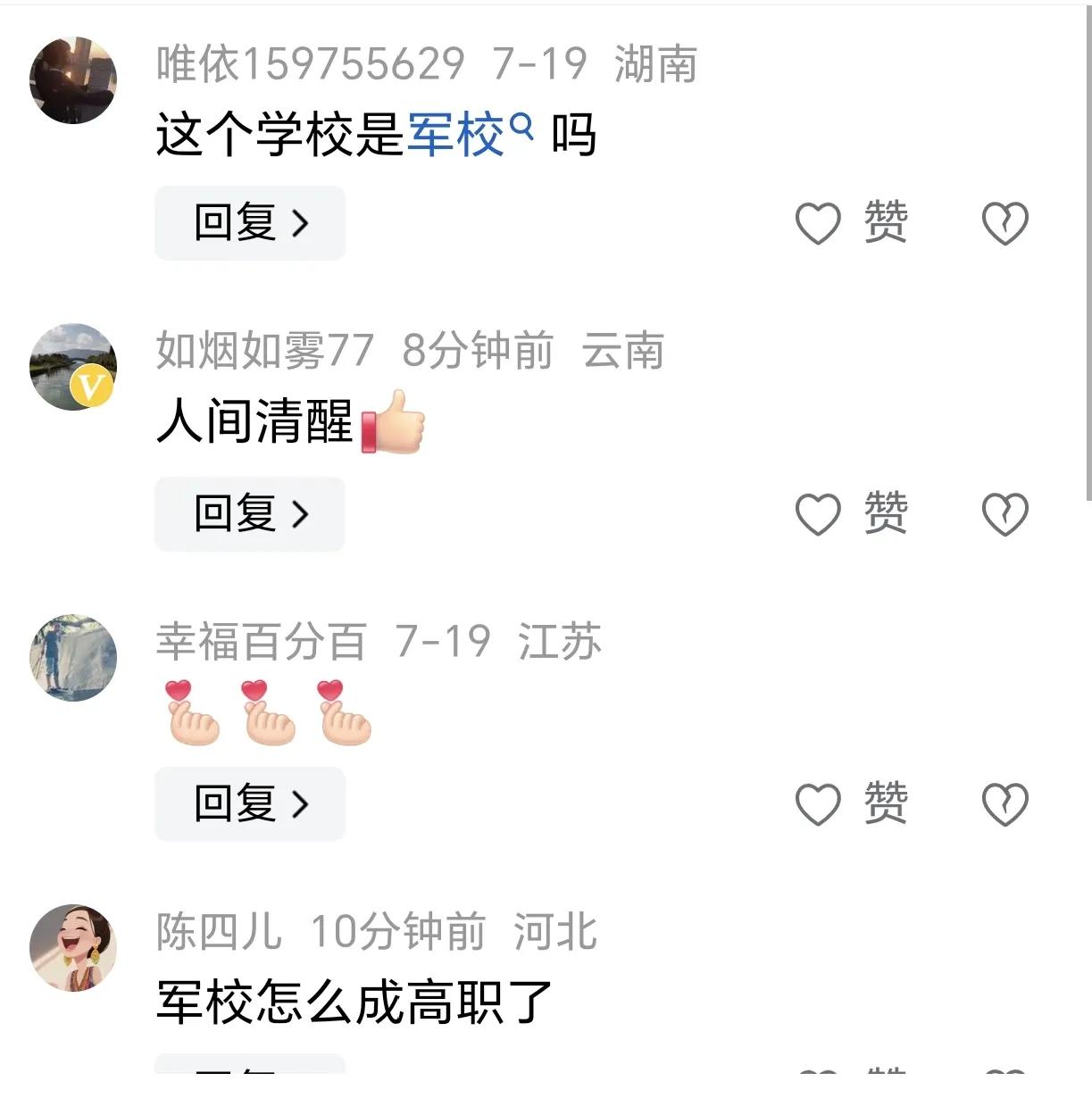The width and height of the screenshot is (1092, 1098).
Task: Open 唯依159755629's profile avatar
Action: pyautogui.click(x=73, y=80)
